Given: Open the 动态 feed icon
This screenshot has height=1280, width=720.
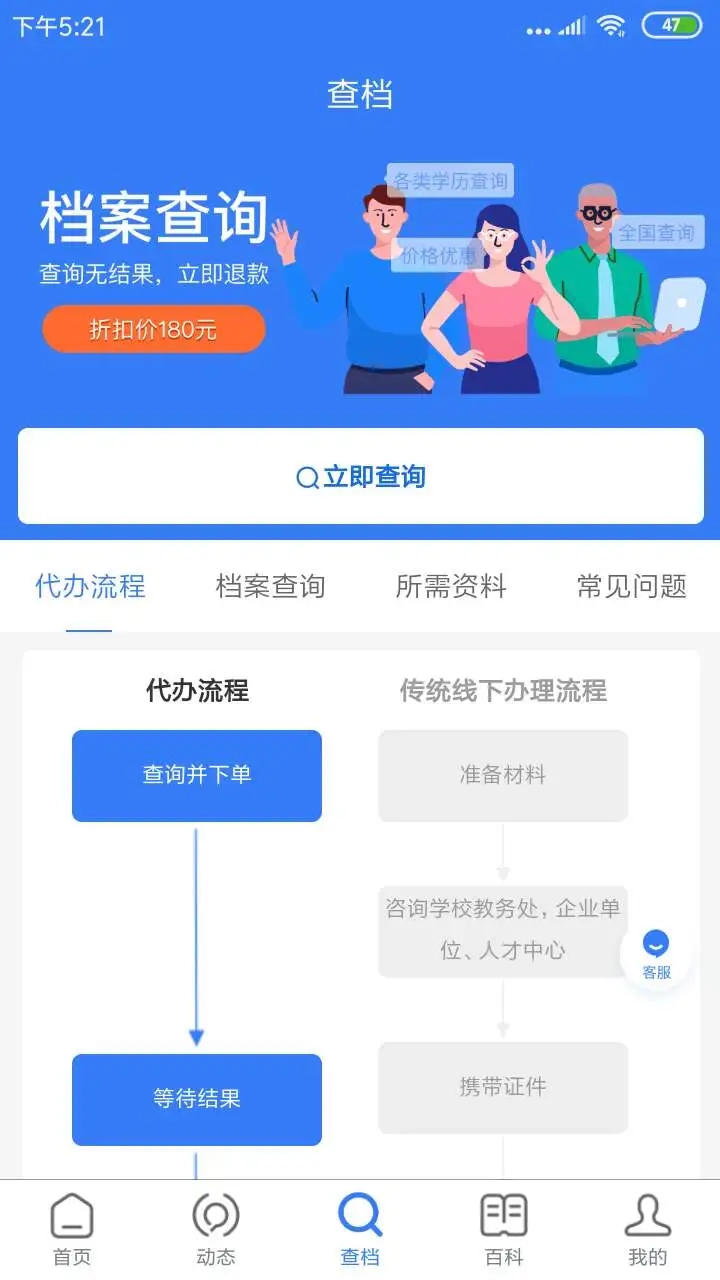Looking at the screenshot, I should [215, 1220].
